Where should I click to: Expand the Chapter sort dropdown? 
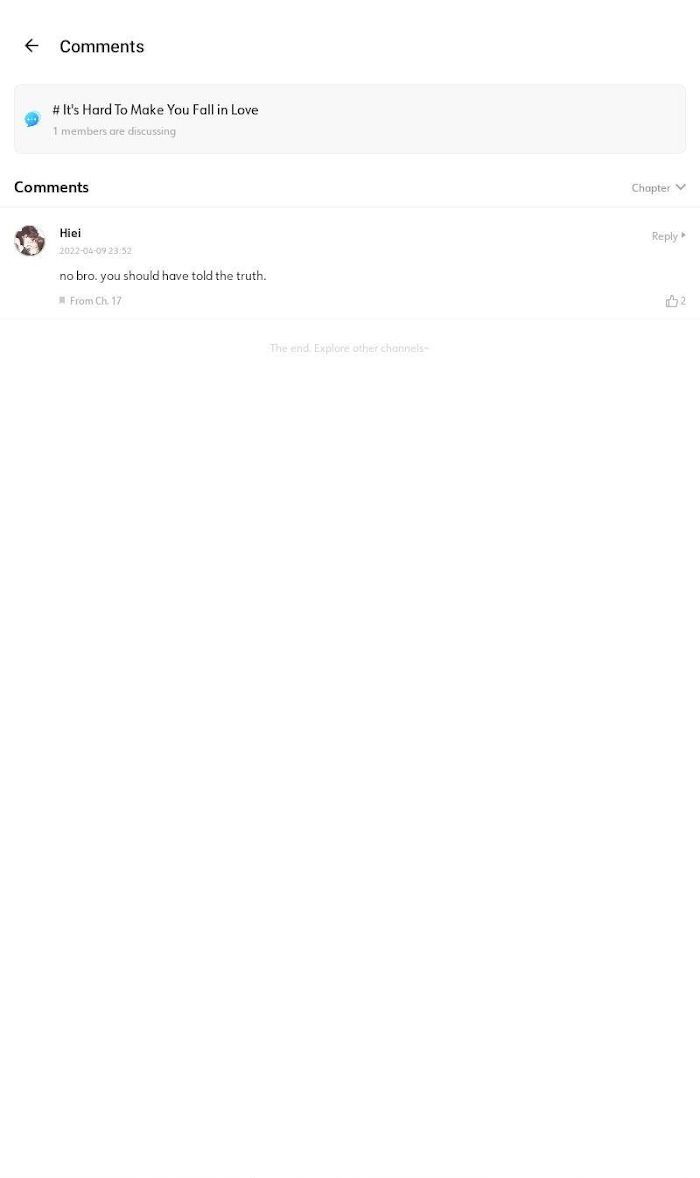[658, 188]
